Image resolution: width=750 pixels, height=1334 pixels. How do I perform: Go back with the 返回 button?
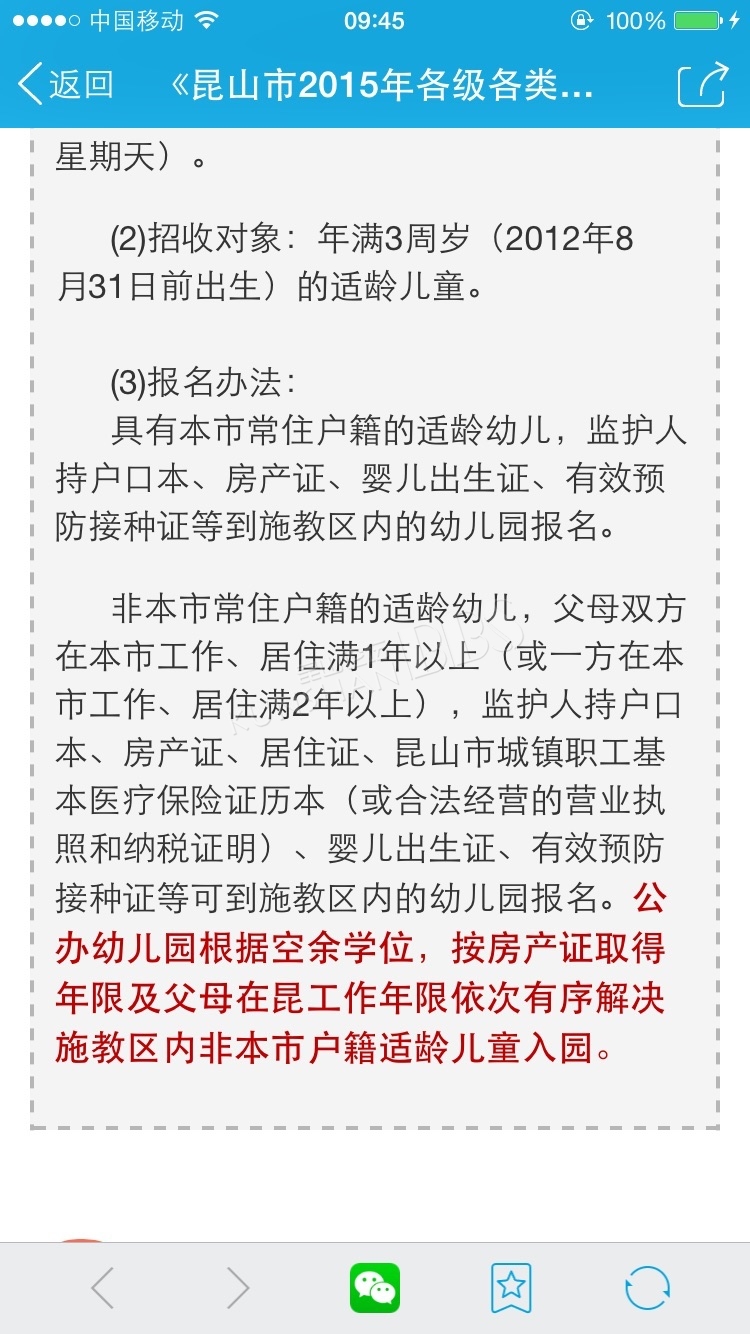[66, 85]
